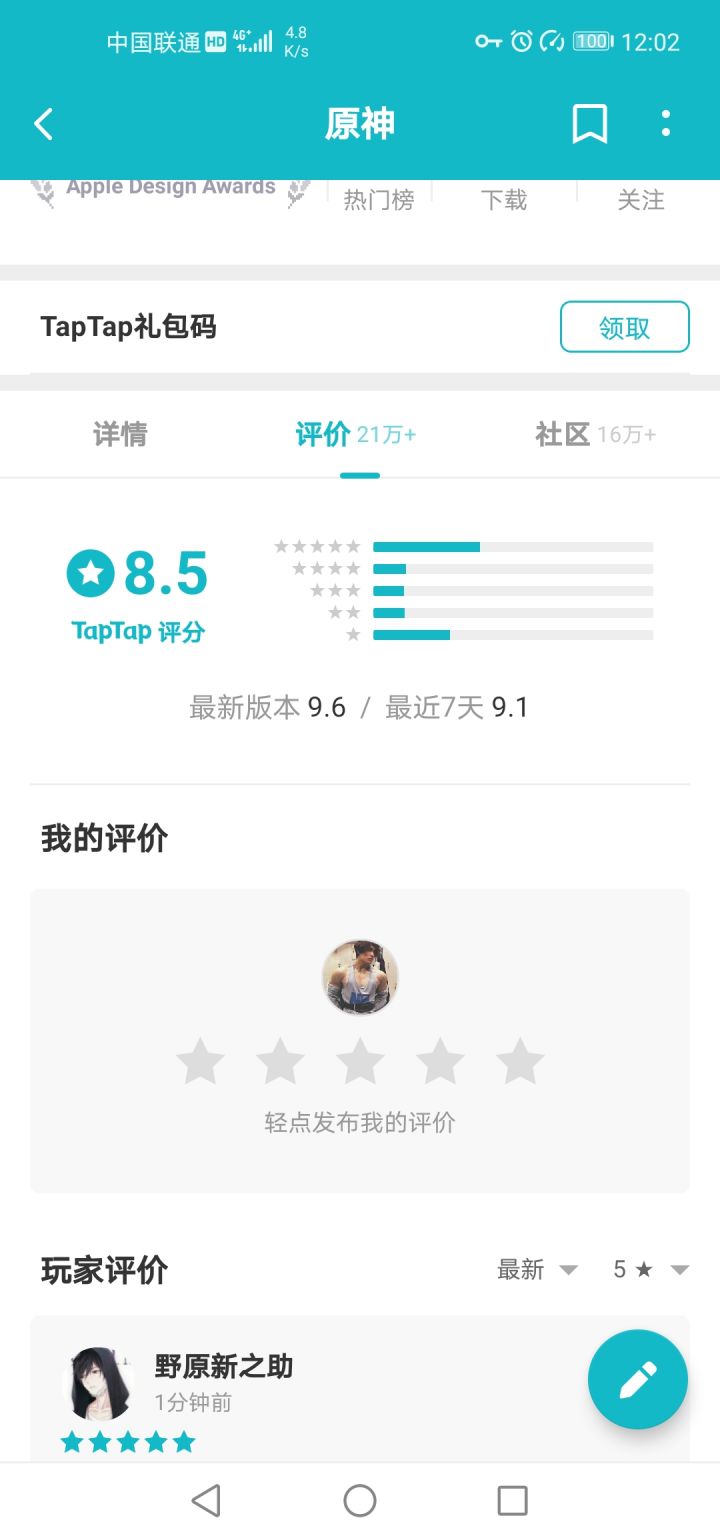Viewport: 720px width, 1540px height.
Task: Select the fifth star to rate the game
Action: coord(519,1062)
